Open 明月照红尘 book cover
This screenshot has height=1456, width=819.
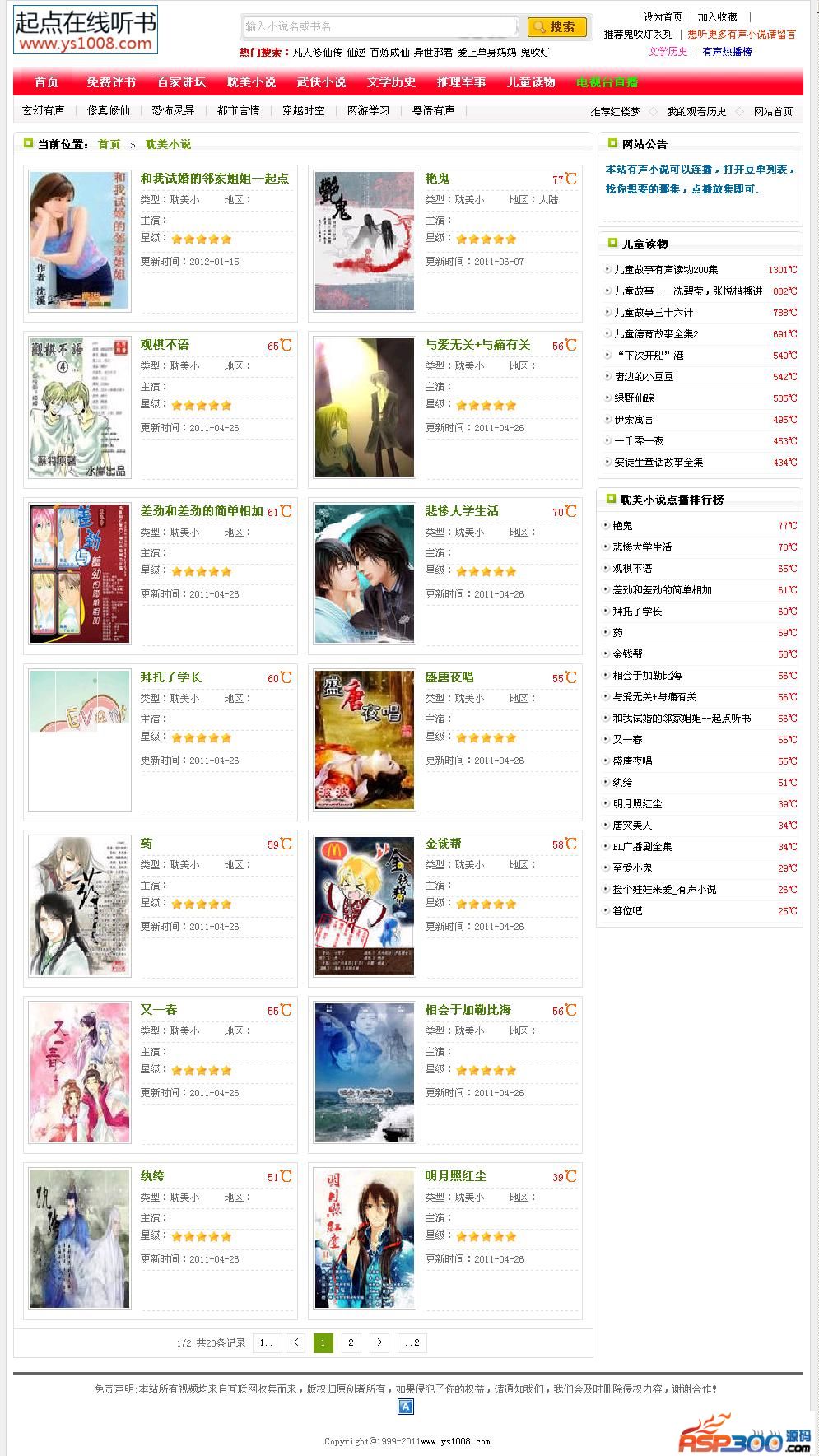coord(365,1238)
